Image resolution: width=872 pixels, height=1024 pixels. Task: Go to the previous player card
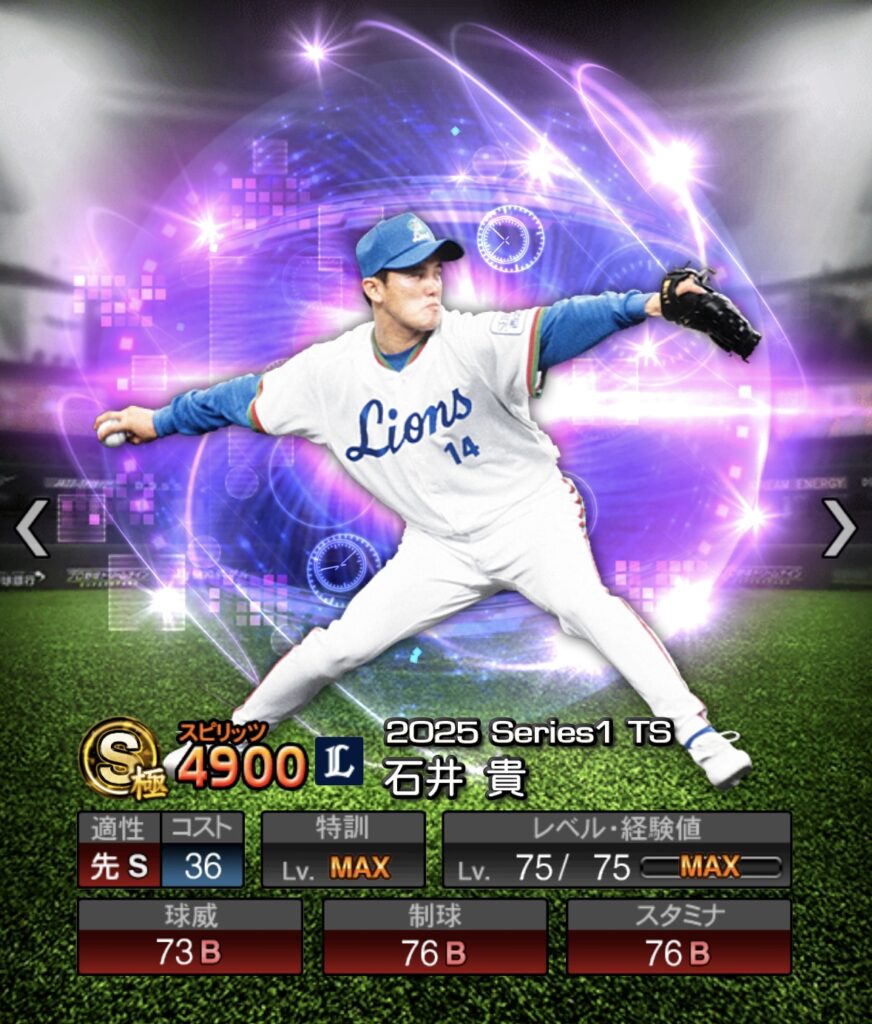pyautogui.click(x=32, y=528)
